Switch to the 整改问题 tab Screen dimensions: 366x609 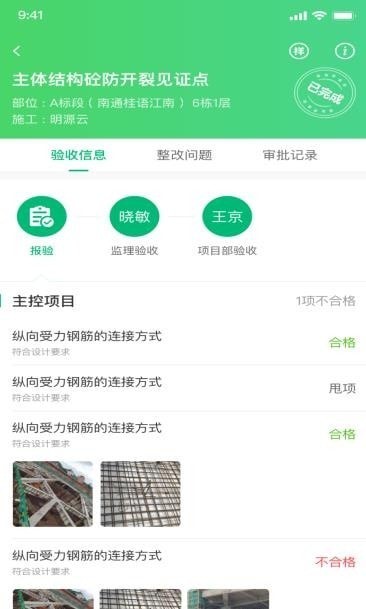click(184, 155)
